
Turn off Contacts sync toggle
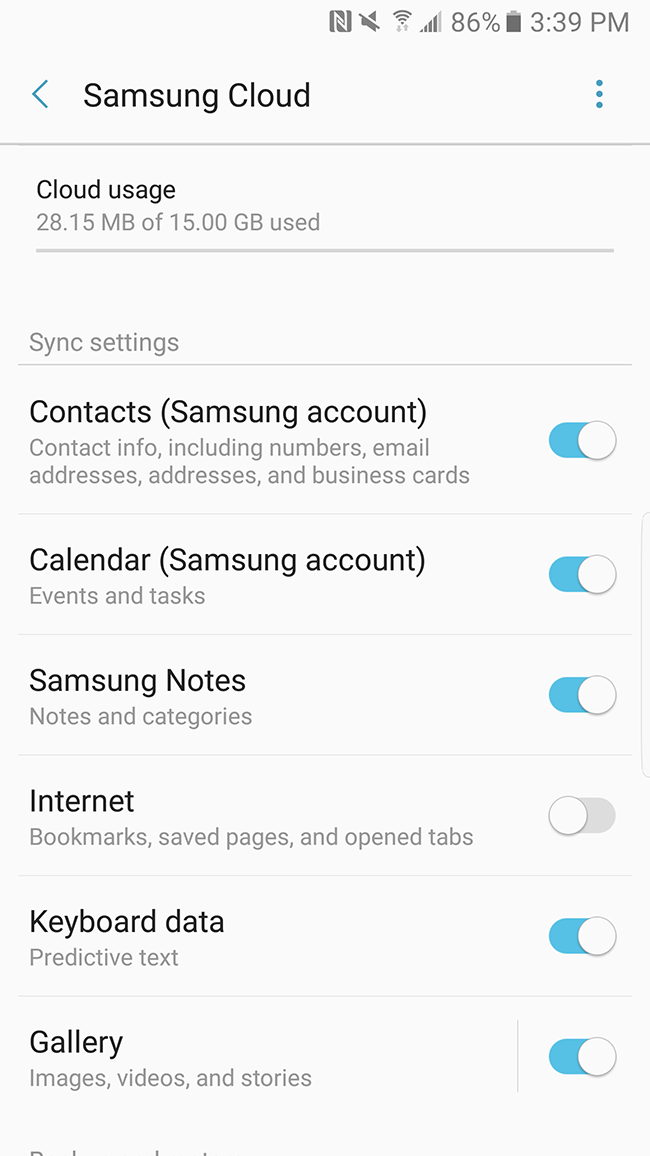pos(582,440)
